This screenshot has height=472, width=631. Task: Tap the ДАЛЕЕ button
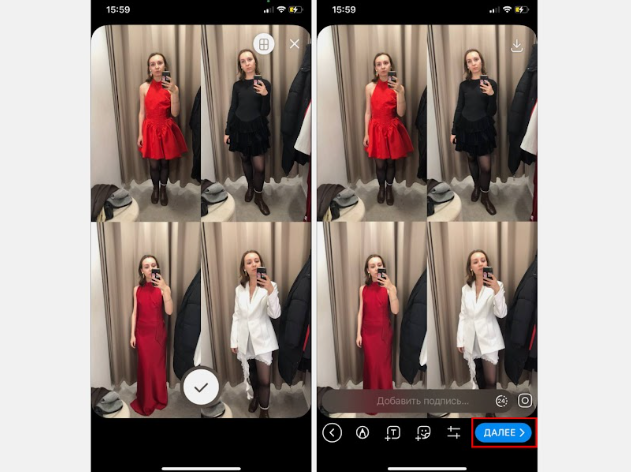point(503,432)
